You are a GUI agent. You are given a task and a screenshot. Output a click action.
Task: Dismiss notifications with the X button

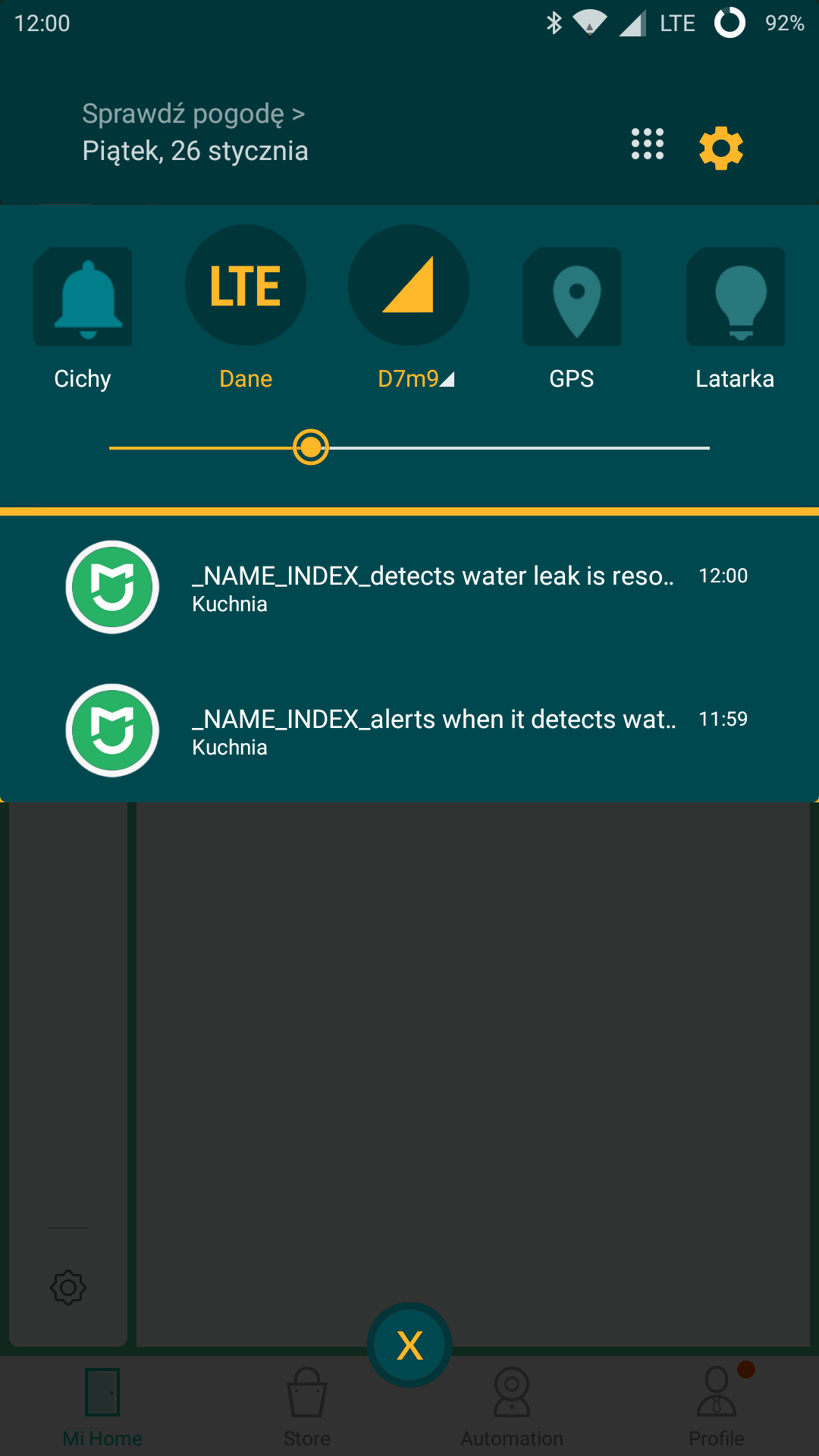coord(409,1345)
